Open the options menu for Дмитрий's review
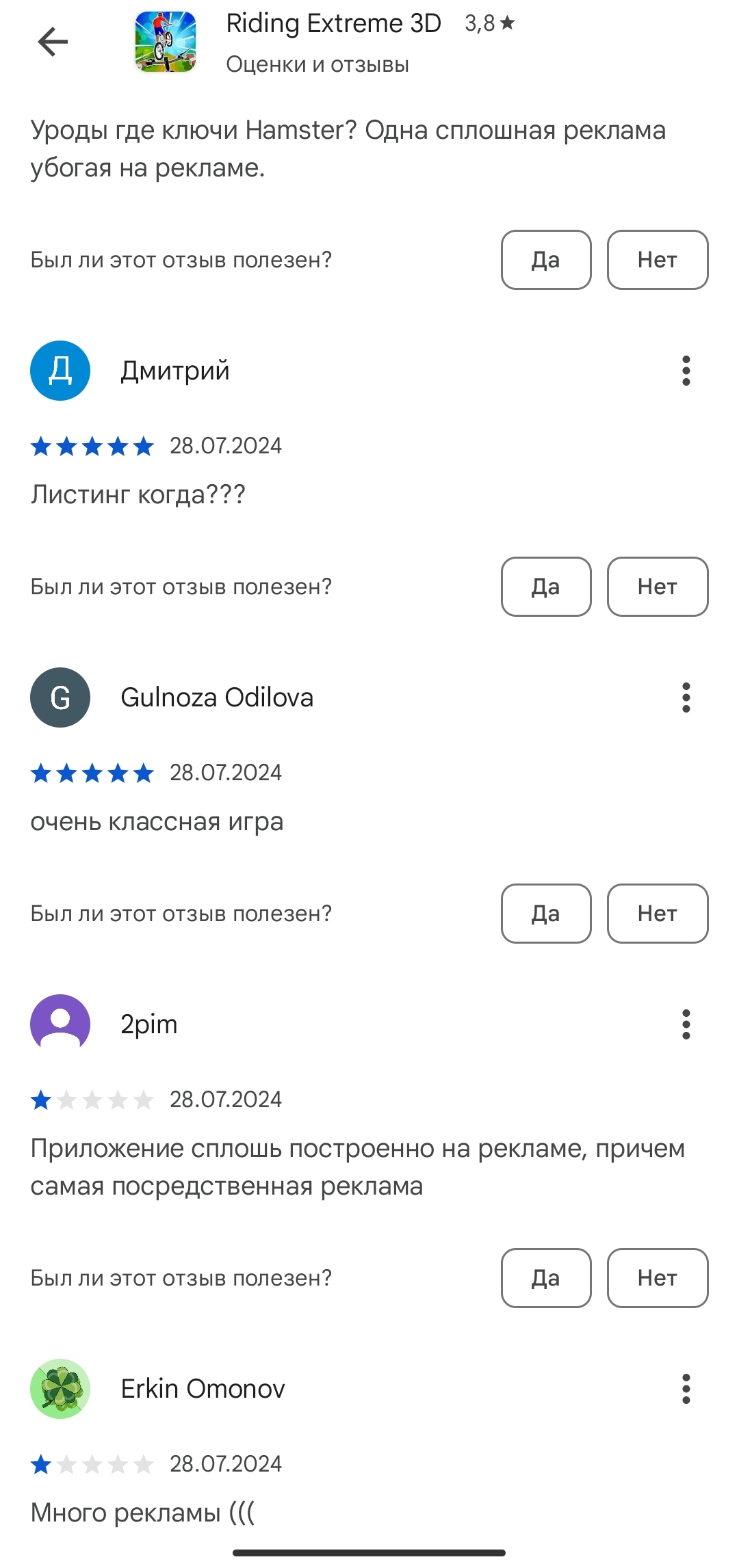 click(x=686, y=371)
